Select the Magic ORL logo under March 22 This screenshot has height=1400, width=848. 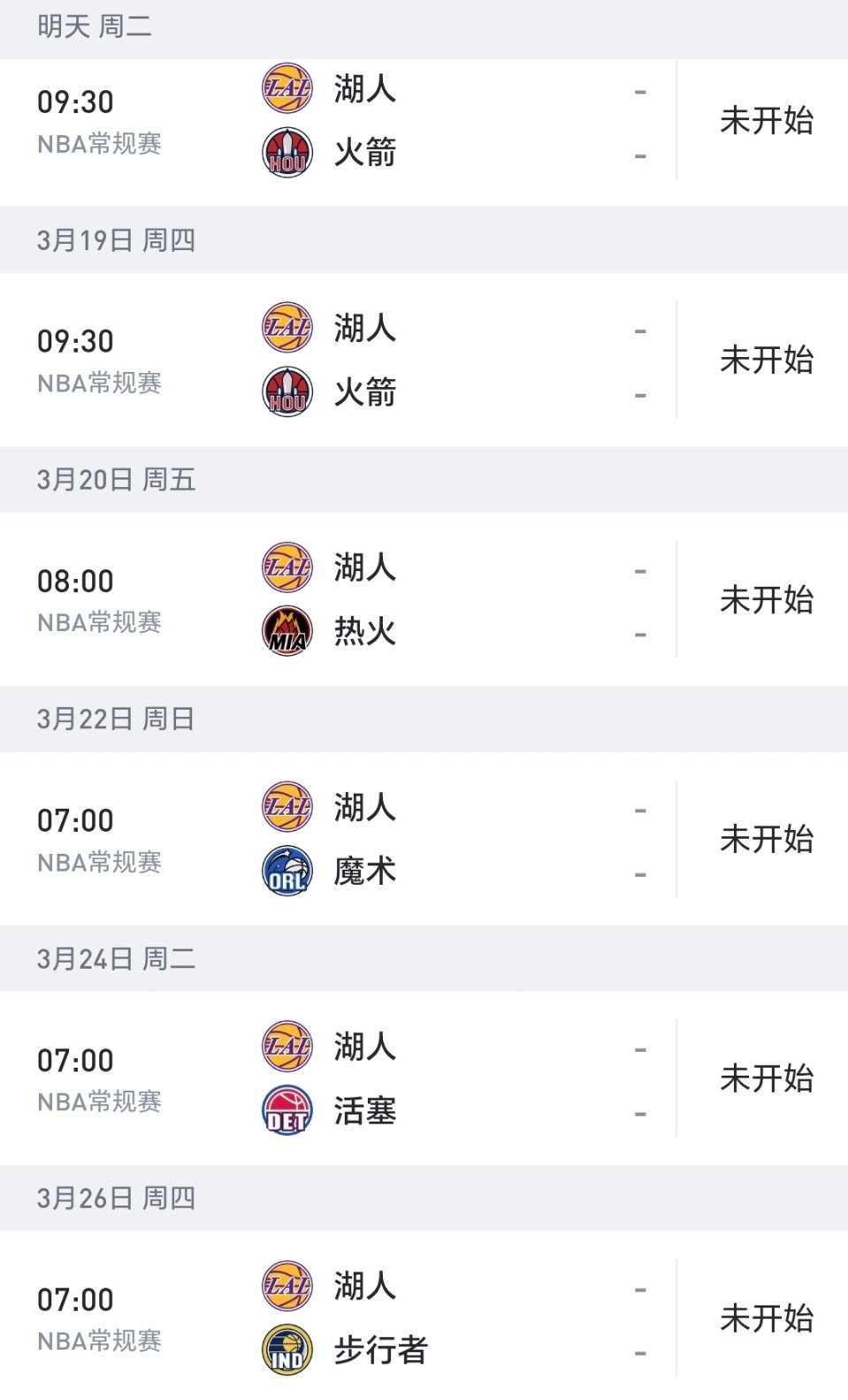click(285, 870)
